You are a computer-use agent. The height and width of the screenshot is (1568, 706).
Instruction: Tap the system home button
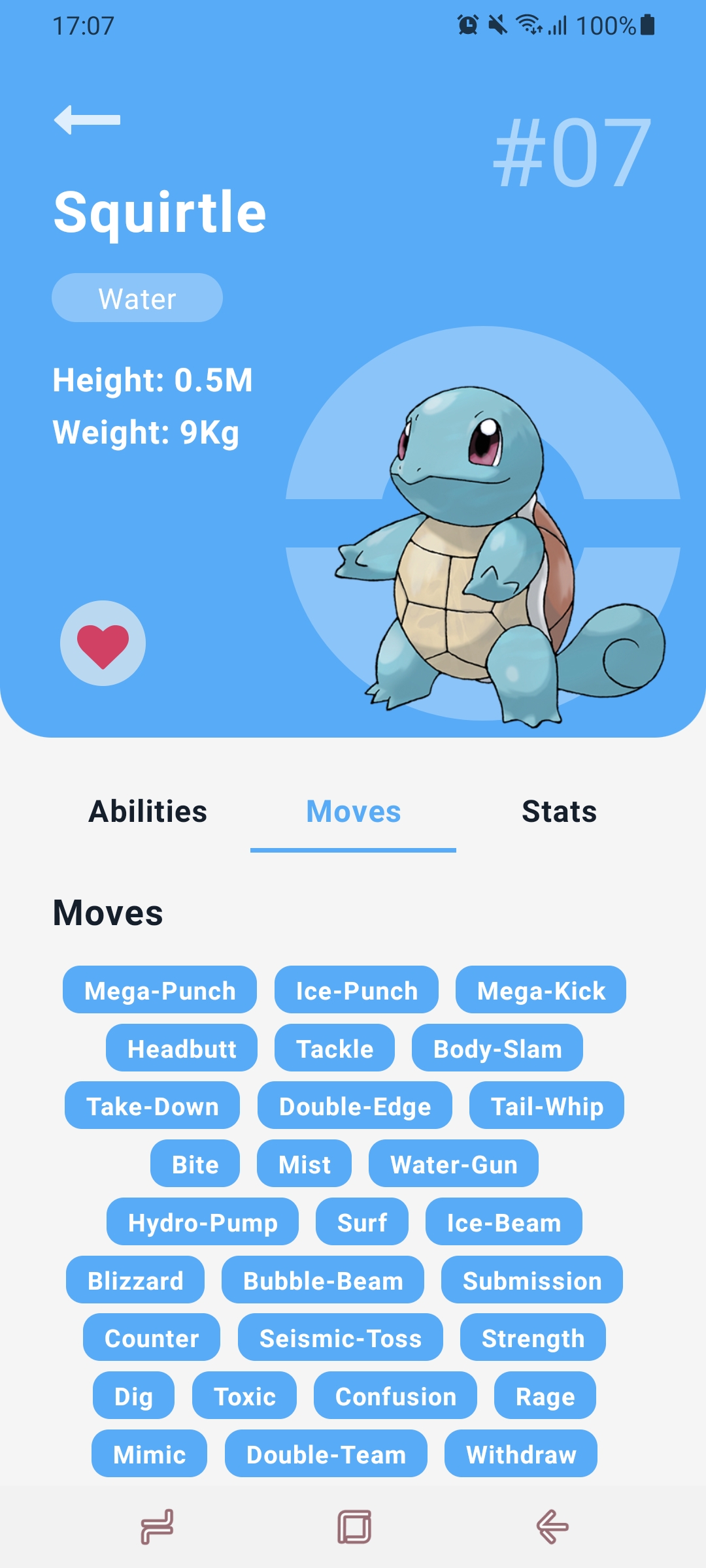pos(354,1527)
